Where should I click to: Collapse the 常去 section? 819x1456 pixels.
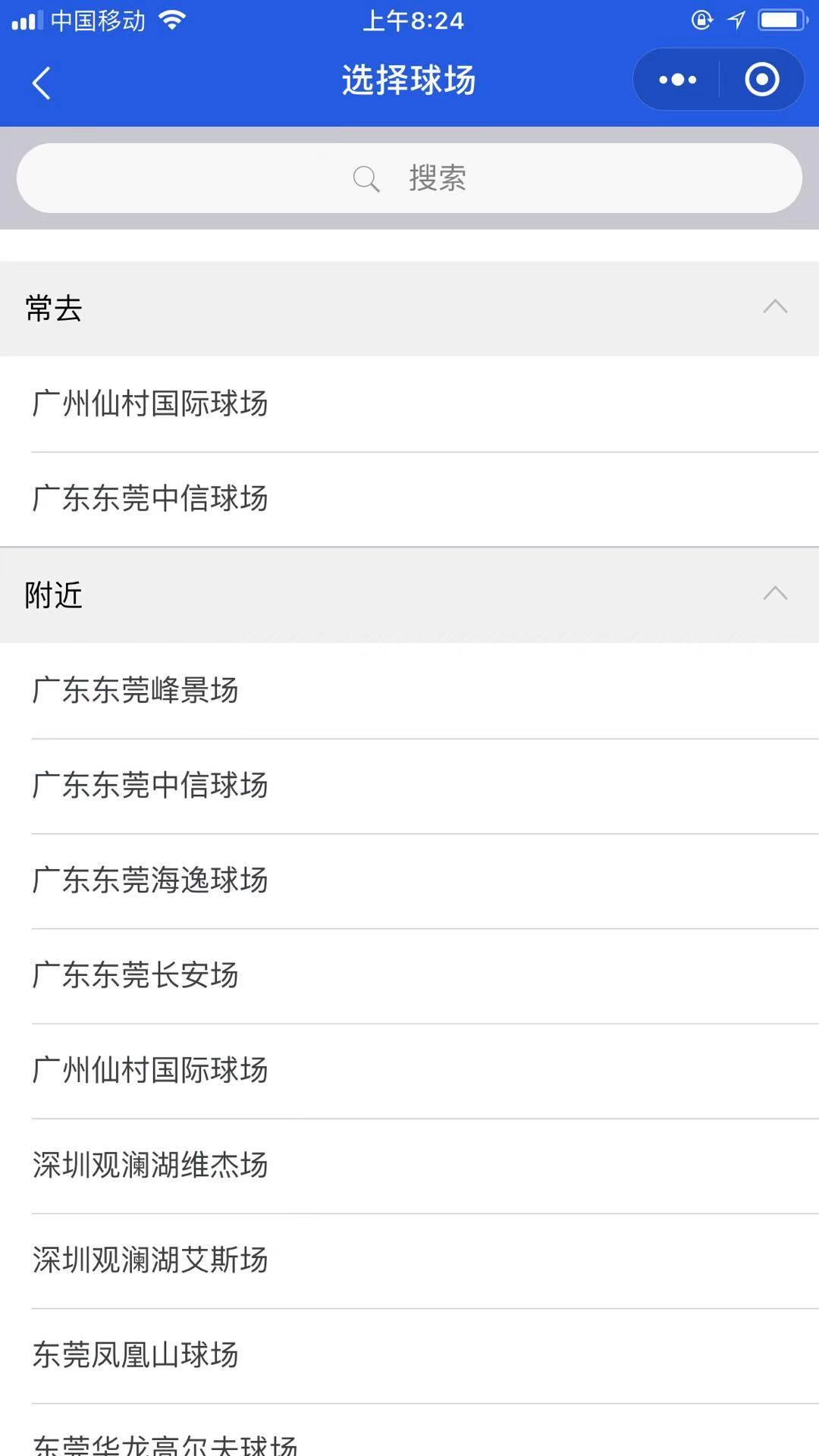(774, 308)
